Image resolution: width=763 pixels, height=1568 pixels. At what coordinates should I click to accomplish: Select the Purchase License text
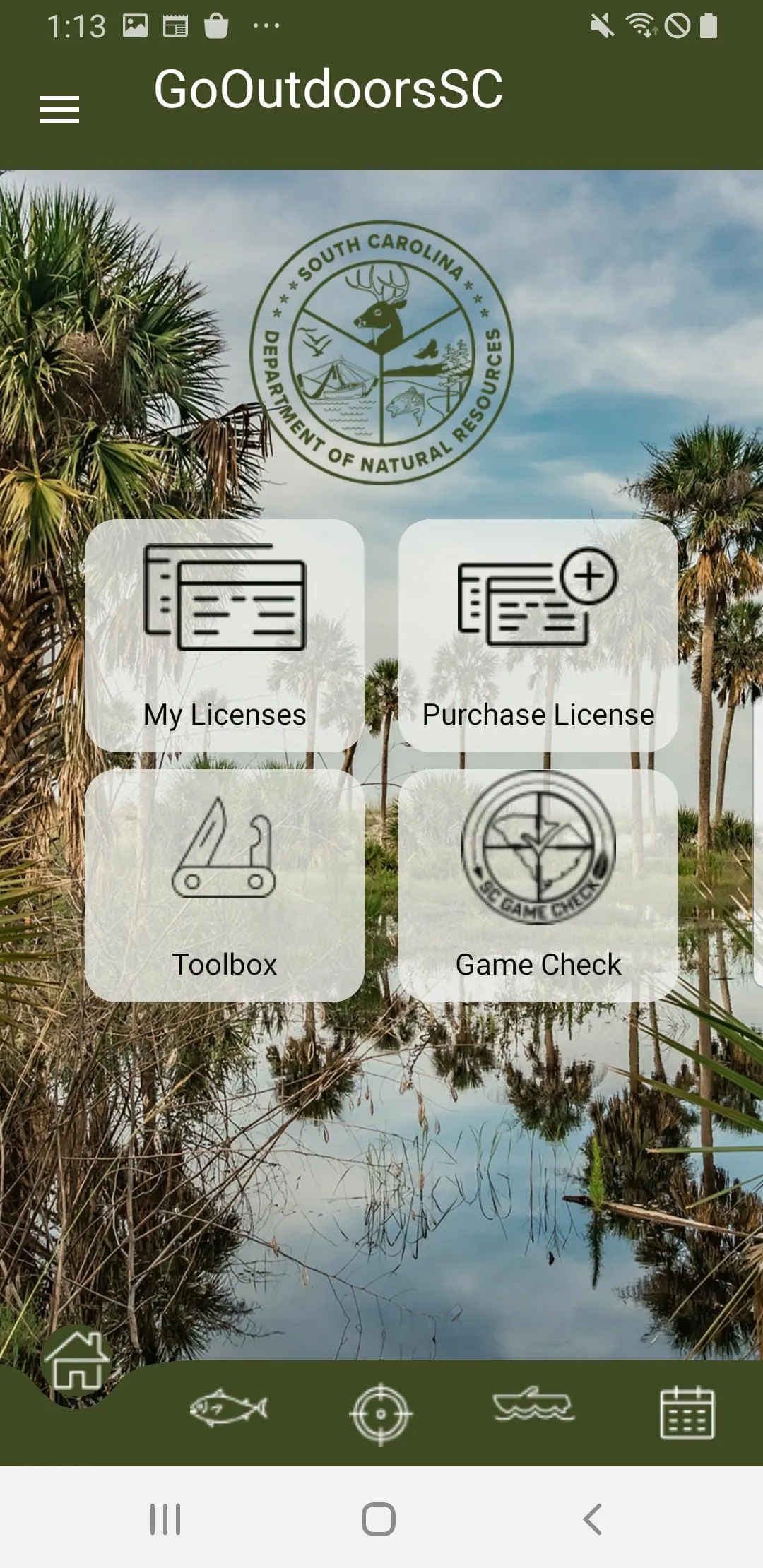538,715
